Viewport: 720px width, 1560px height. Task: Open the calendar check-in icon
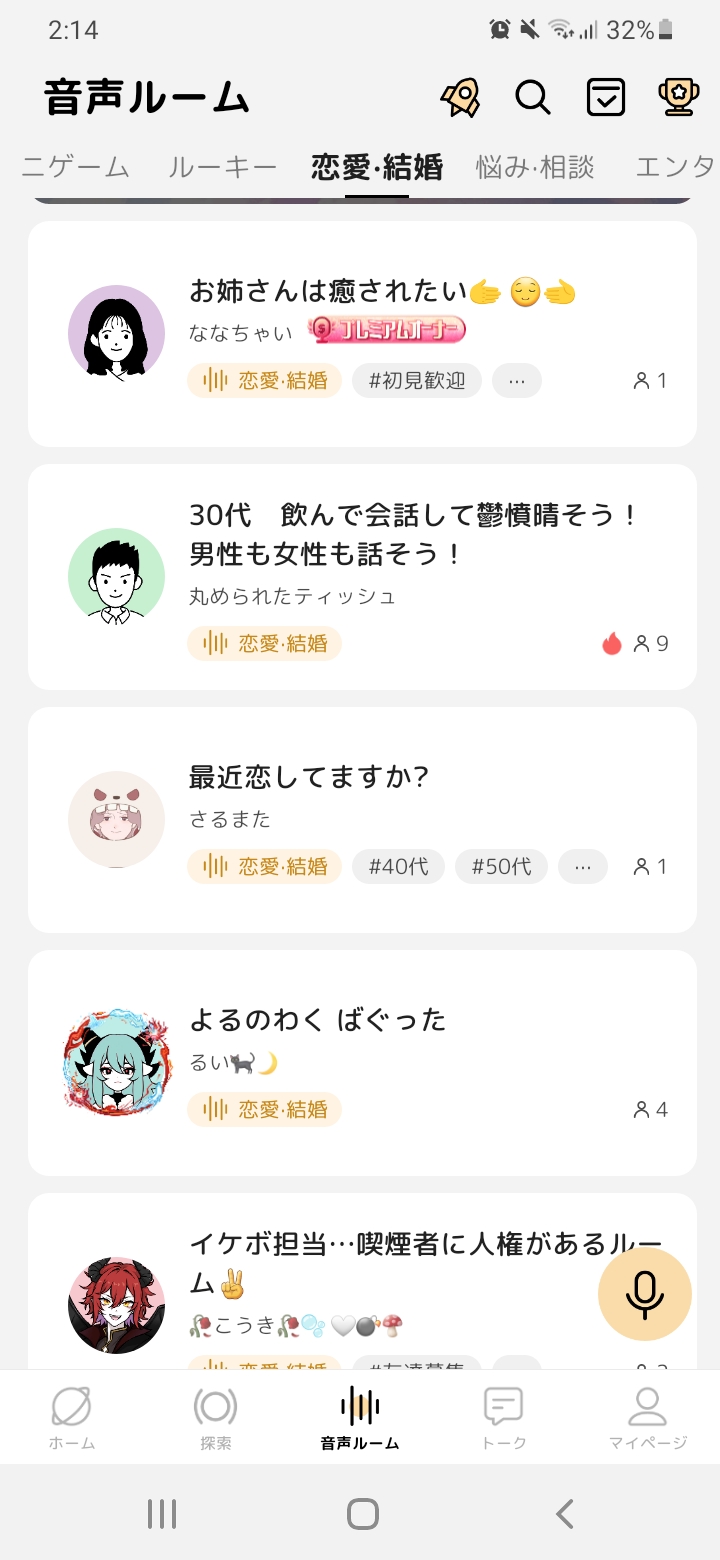(x=606, y=97)
